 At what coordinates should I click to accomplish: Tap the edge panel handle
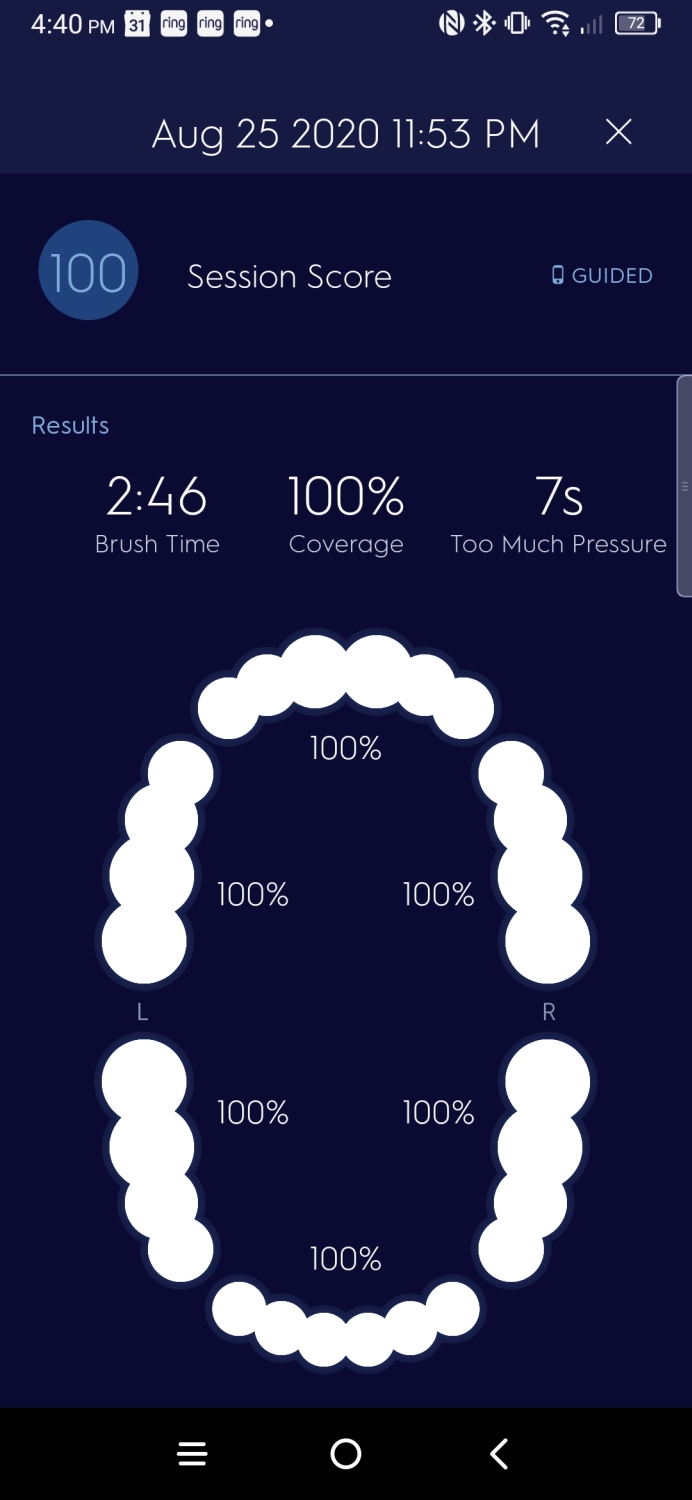tap(685, 486)
